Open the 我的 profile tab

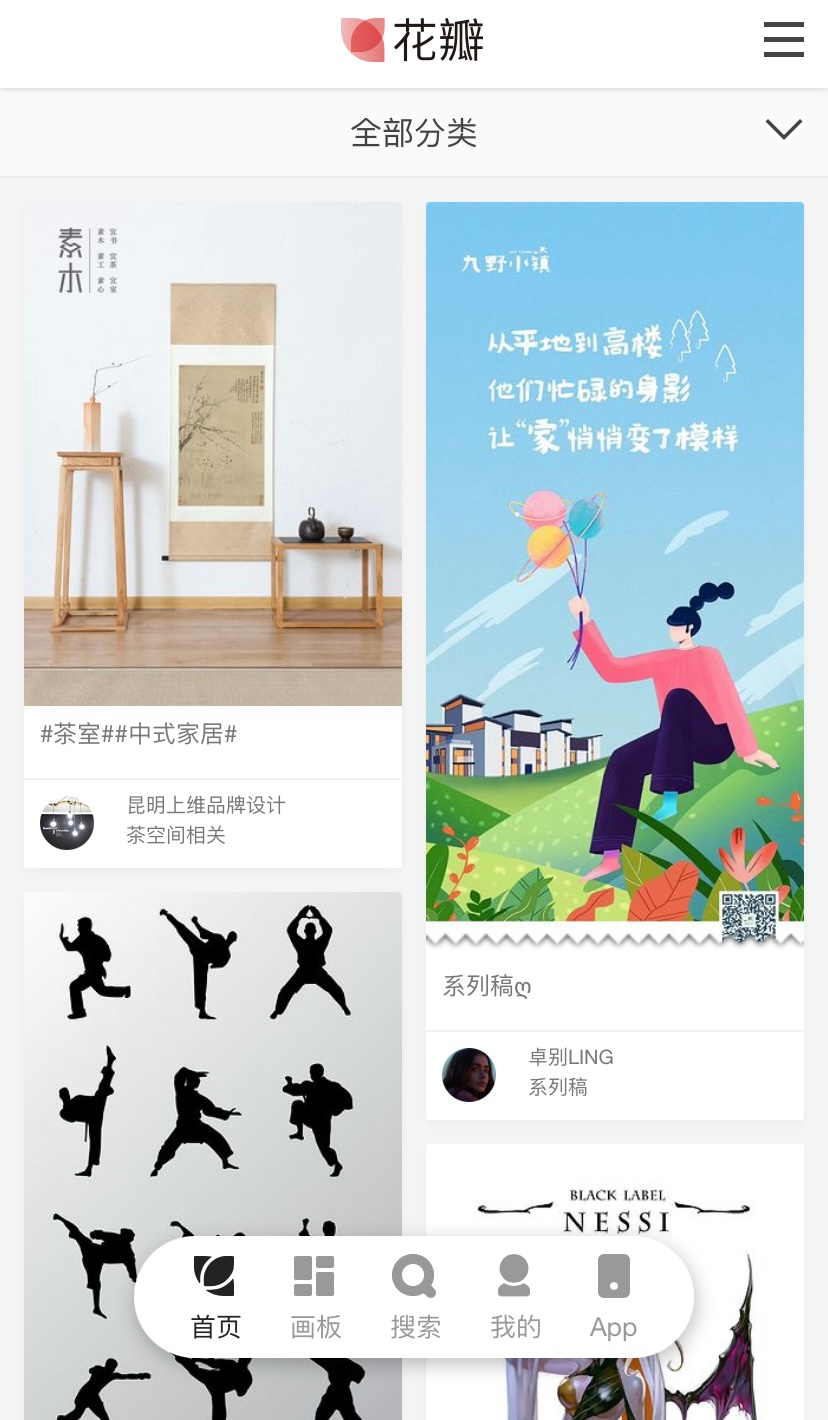click(515, 1298)
